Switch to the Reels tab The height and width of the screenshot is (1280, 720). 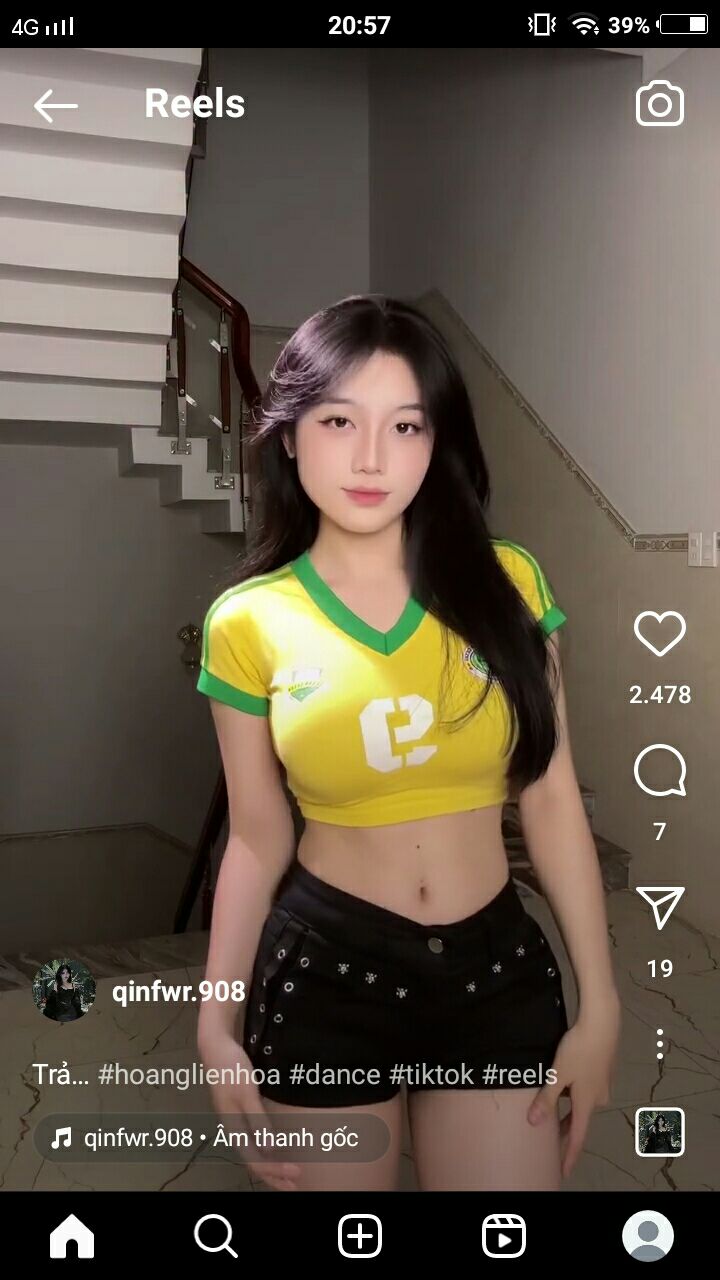pyautogui.click(x=504, y=1237)
